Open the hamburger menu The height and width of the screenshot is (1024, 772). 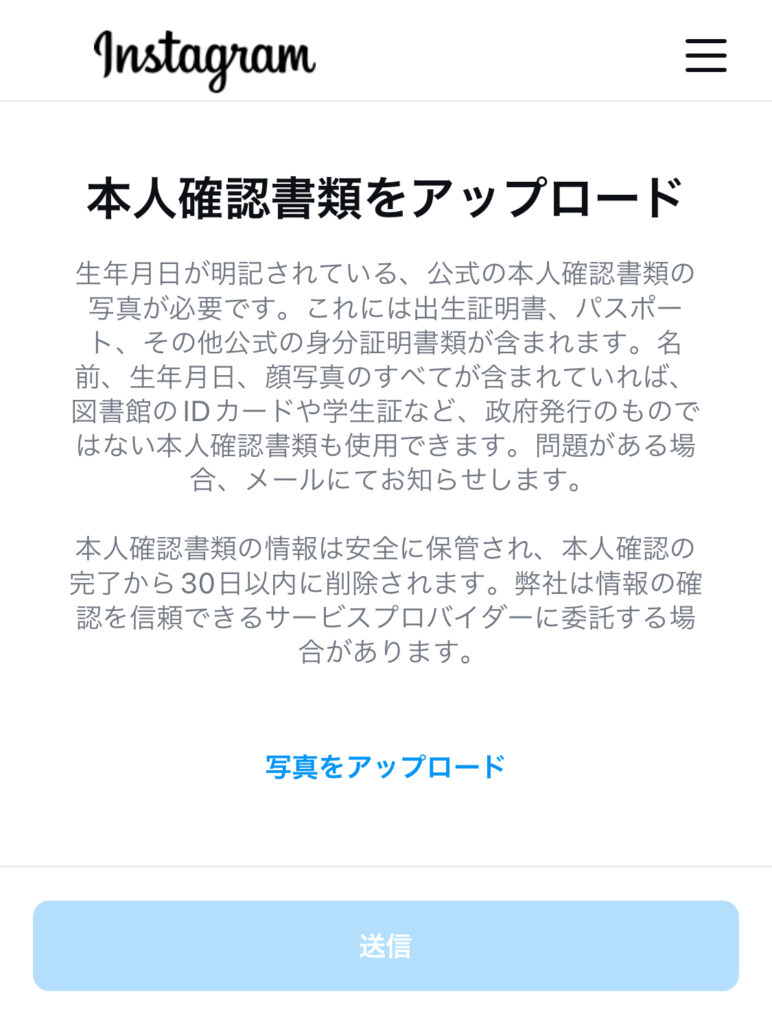[x=706, y=55]
